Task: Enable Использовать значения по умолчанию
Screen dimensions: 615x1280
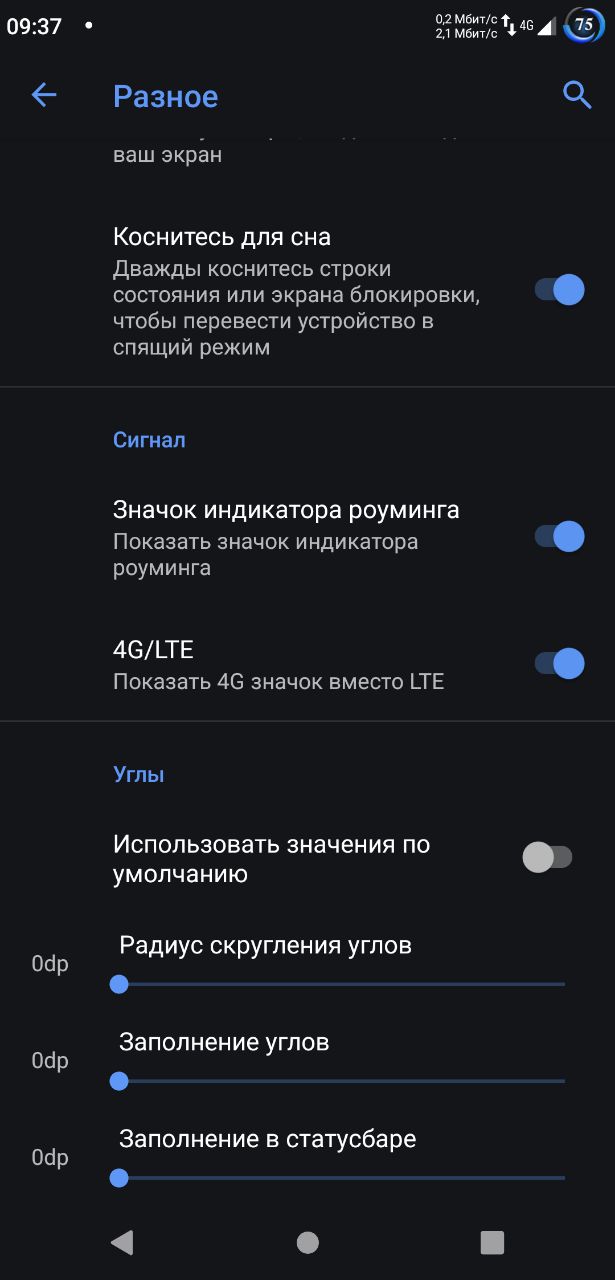Action: click(548, 857)
